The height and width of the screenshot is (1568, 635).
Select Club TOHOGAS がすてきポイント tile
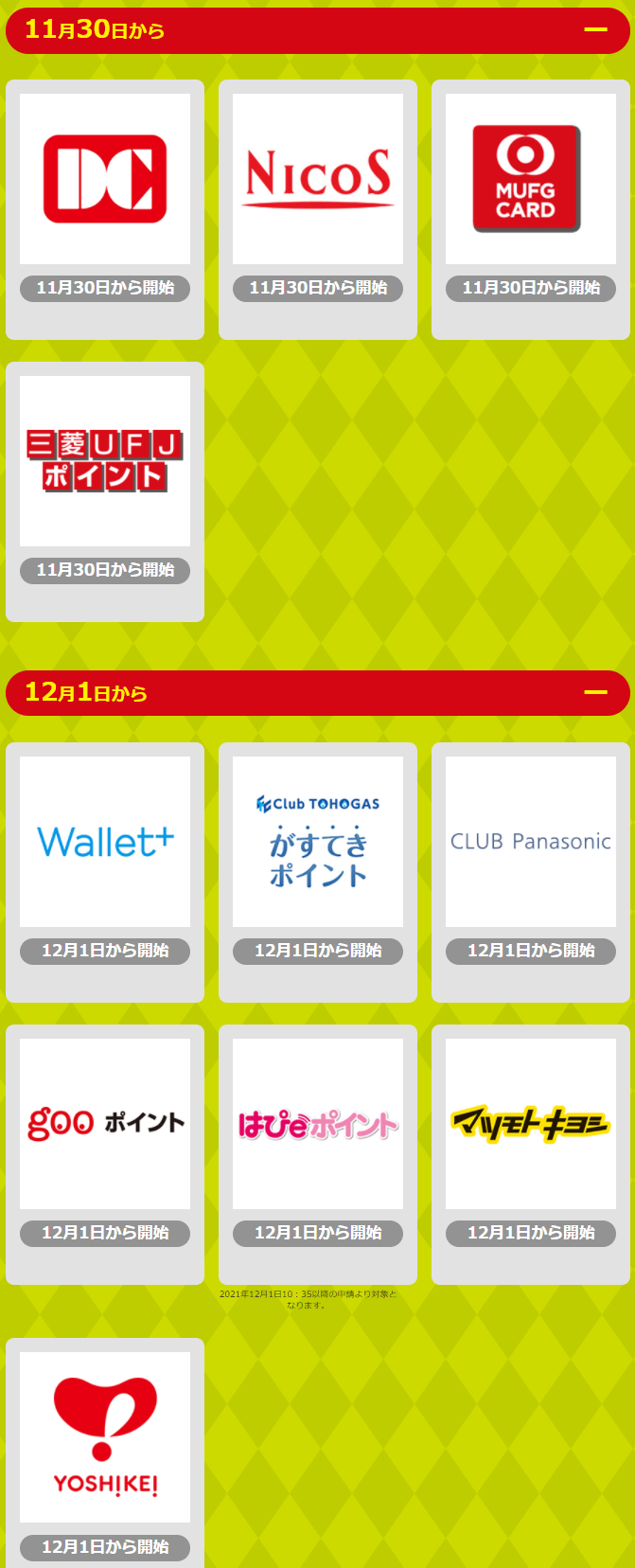click(318, 842)
